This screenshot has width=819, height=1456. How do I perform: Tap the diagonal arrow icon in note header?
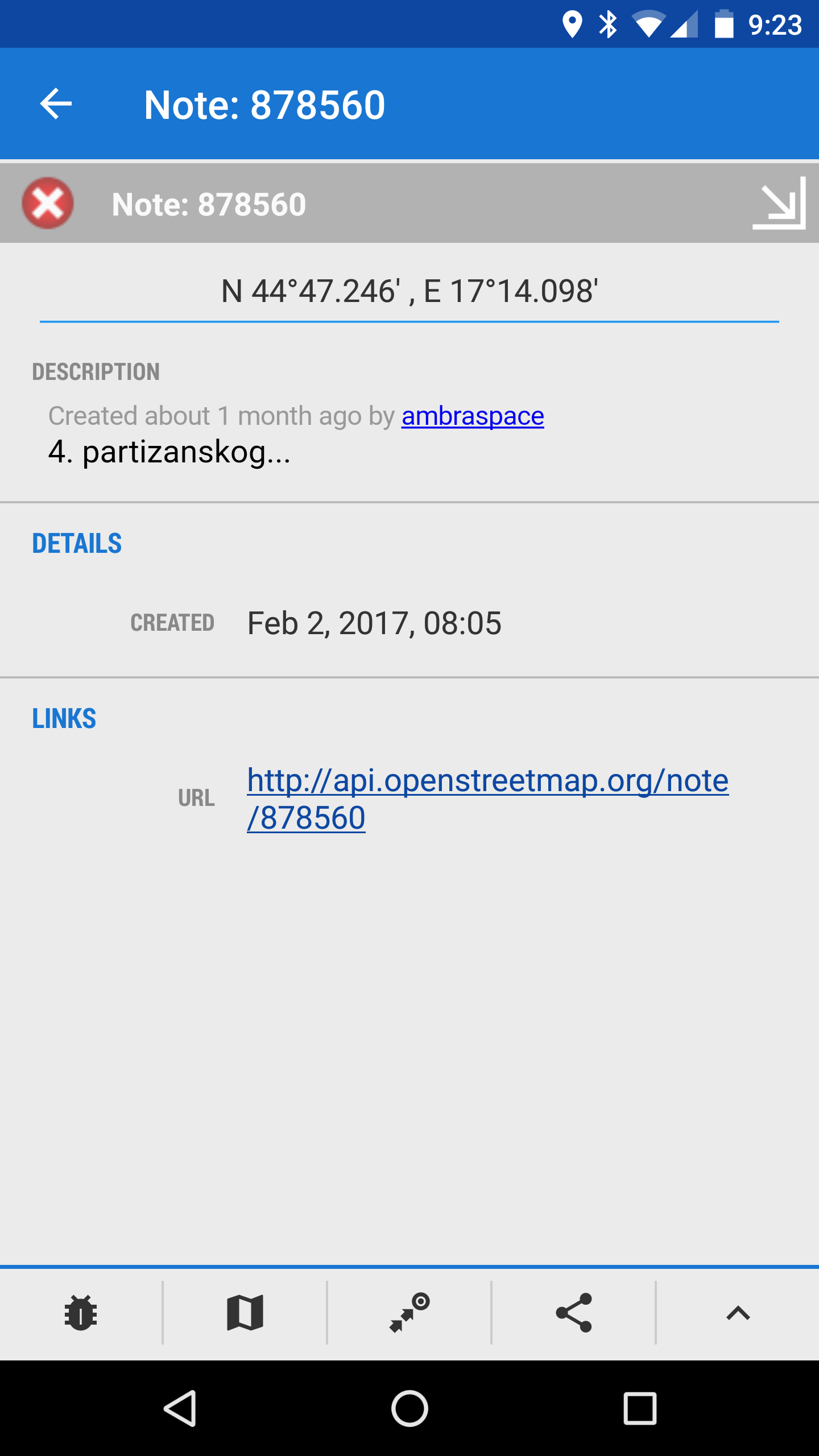click(779, 204)
